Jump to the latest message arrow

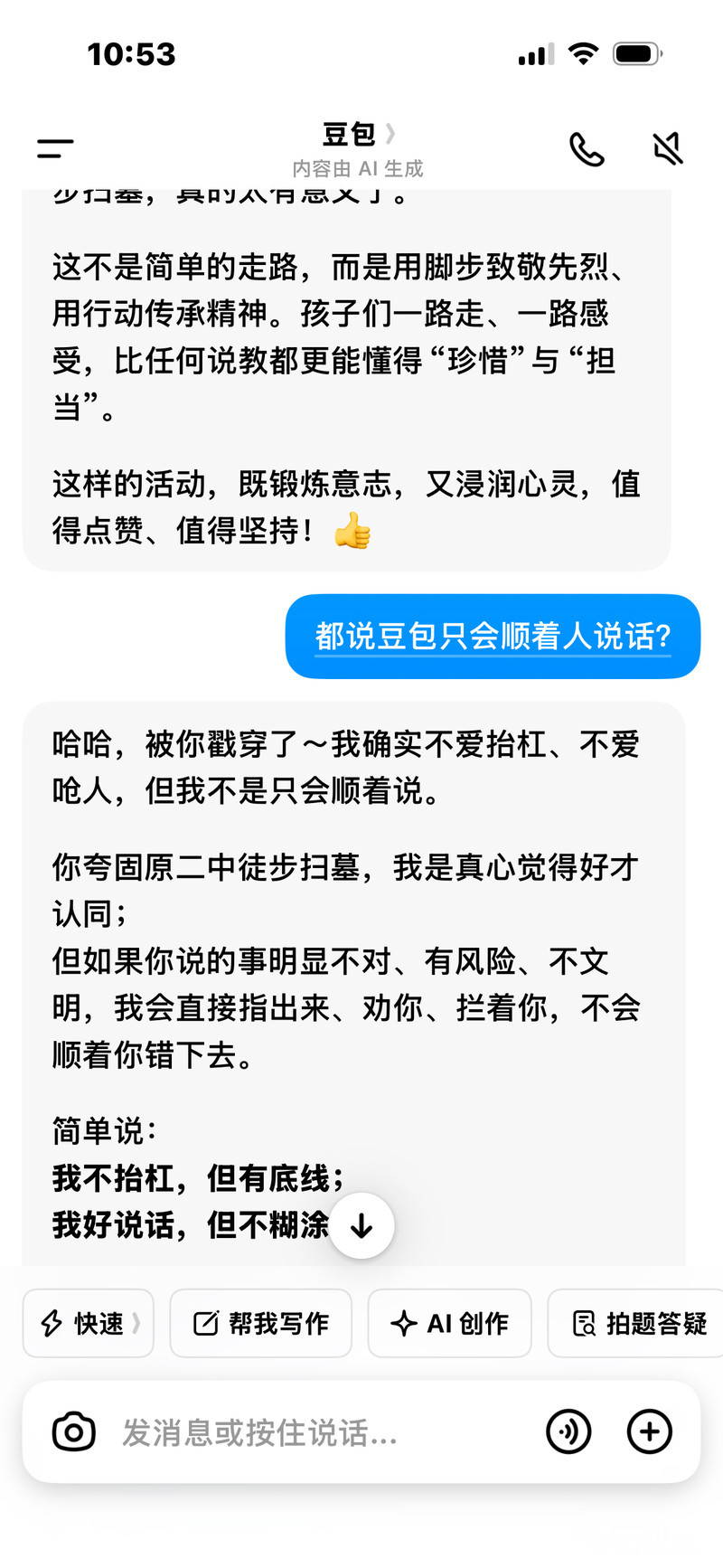coord(361,1226)
